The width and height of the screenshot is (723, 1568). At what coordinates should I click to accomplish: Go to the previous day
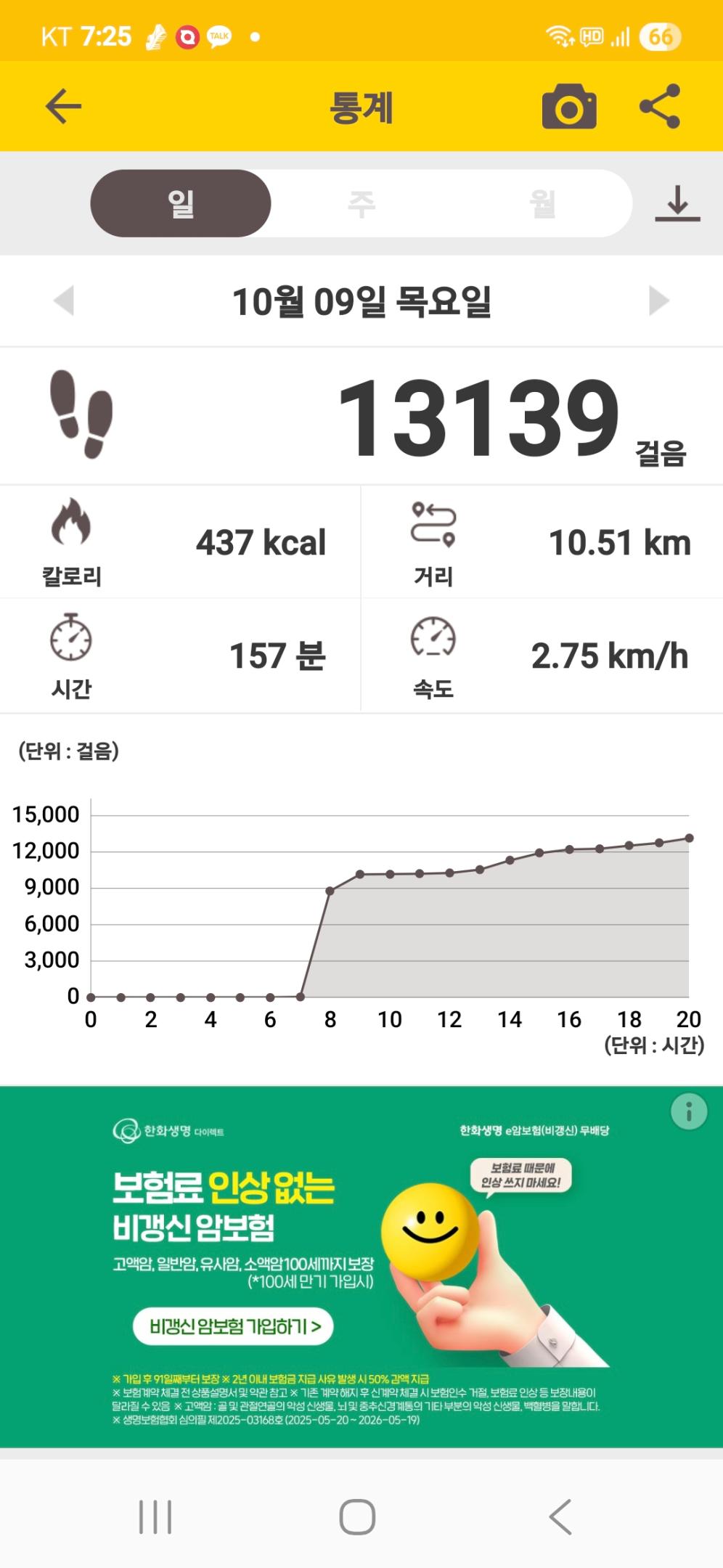65,301
